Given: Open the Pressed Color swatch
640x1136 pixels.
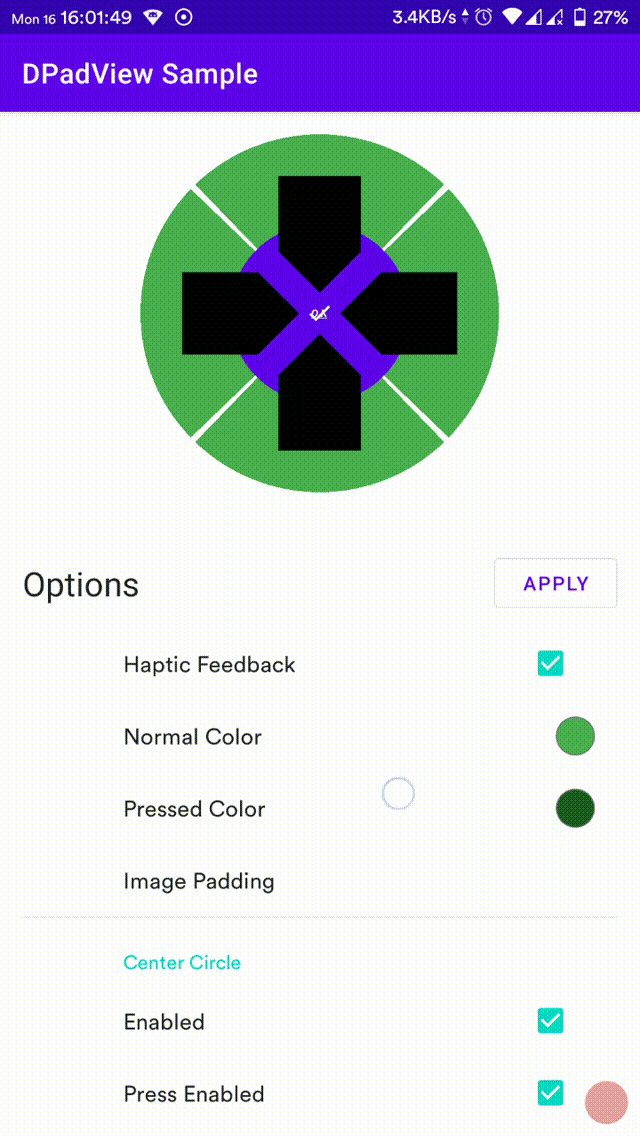Looking at the screenshot, I should click(575, 809).
